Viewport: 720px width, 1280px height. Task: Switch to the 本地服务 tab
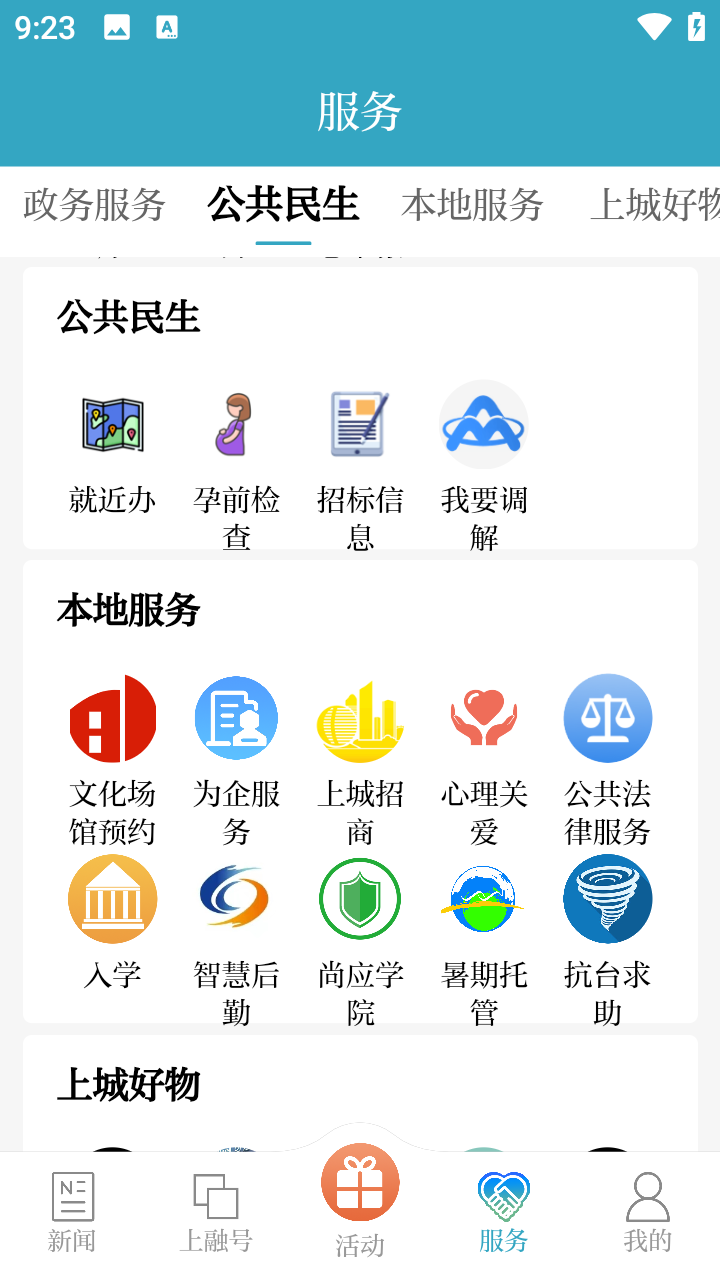(x=471, y=205)
